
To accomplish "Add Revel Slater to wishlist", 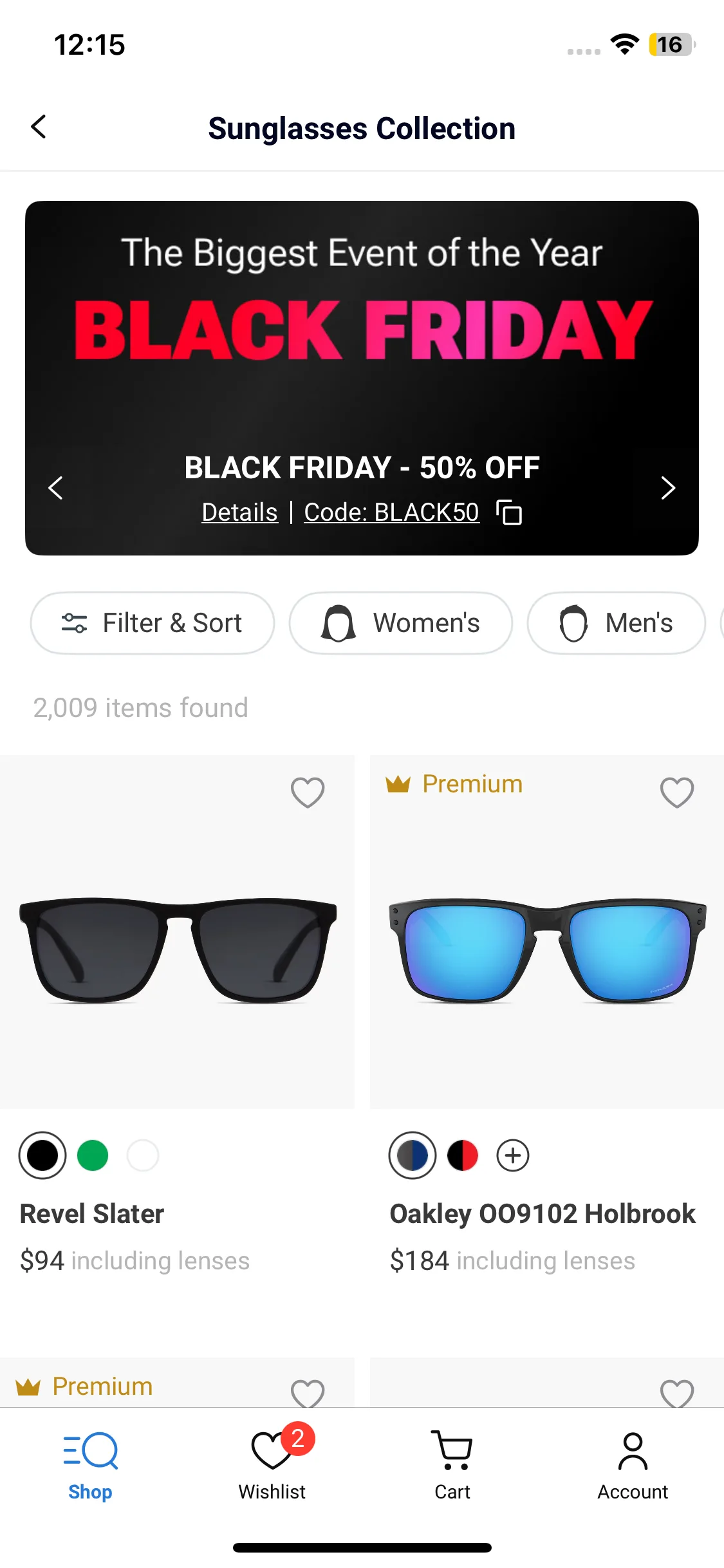I will coord(308,792).
